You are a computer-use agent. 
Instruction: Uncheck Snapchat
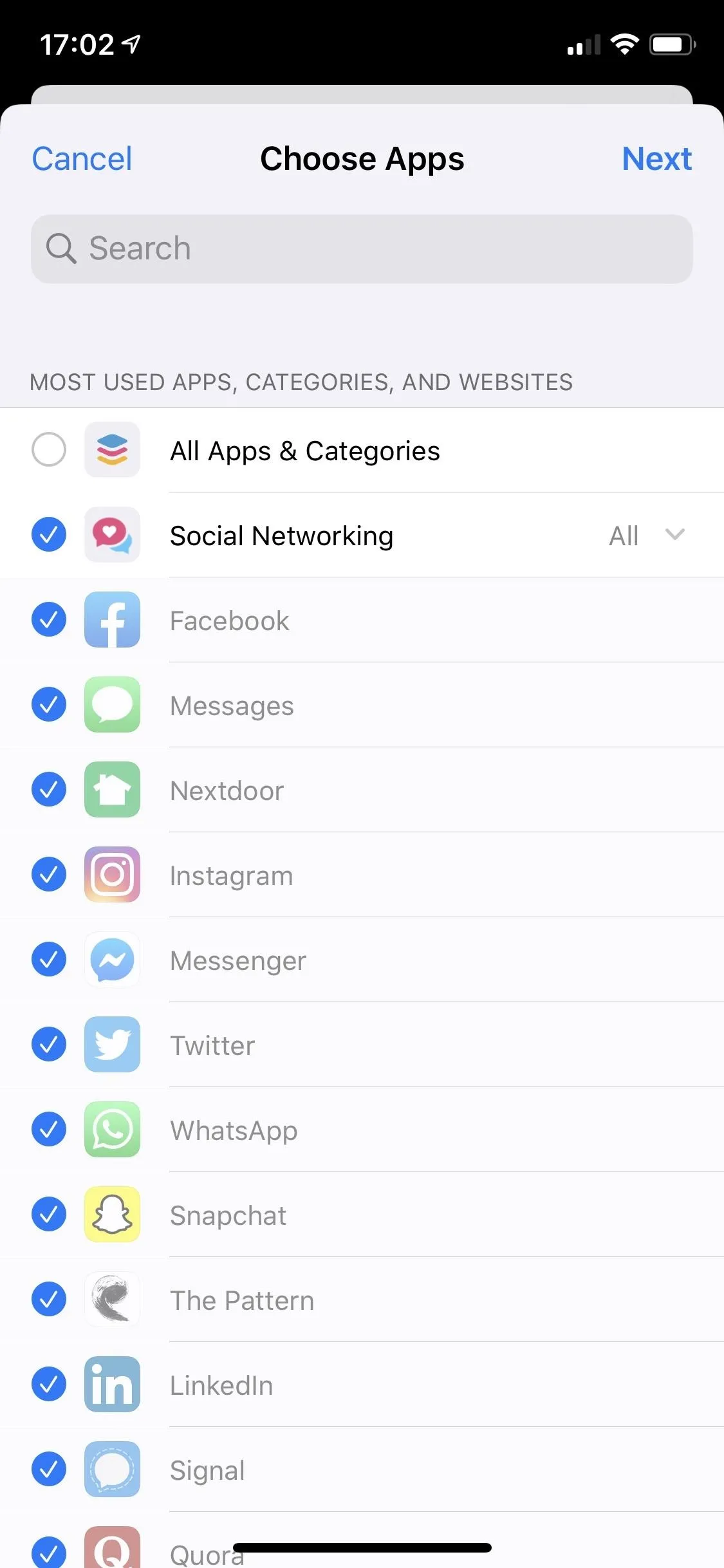[49, 1214]
